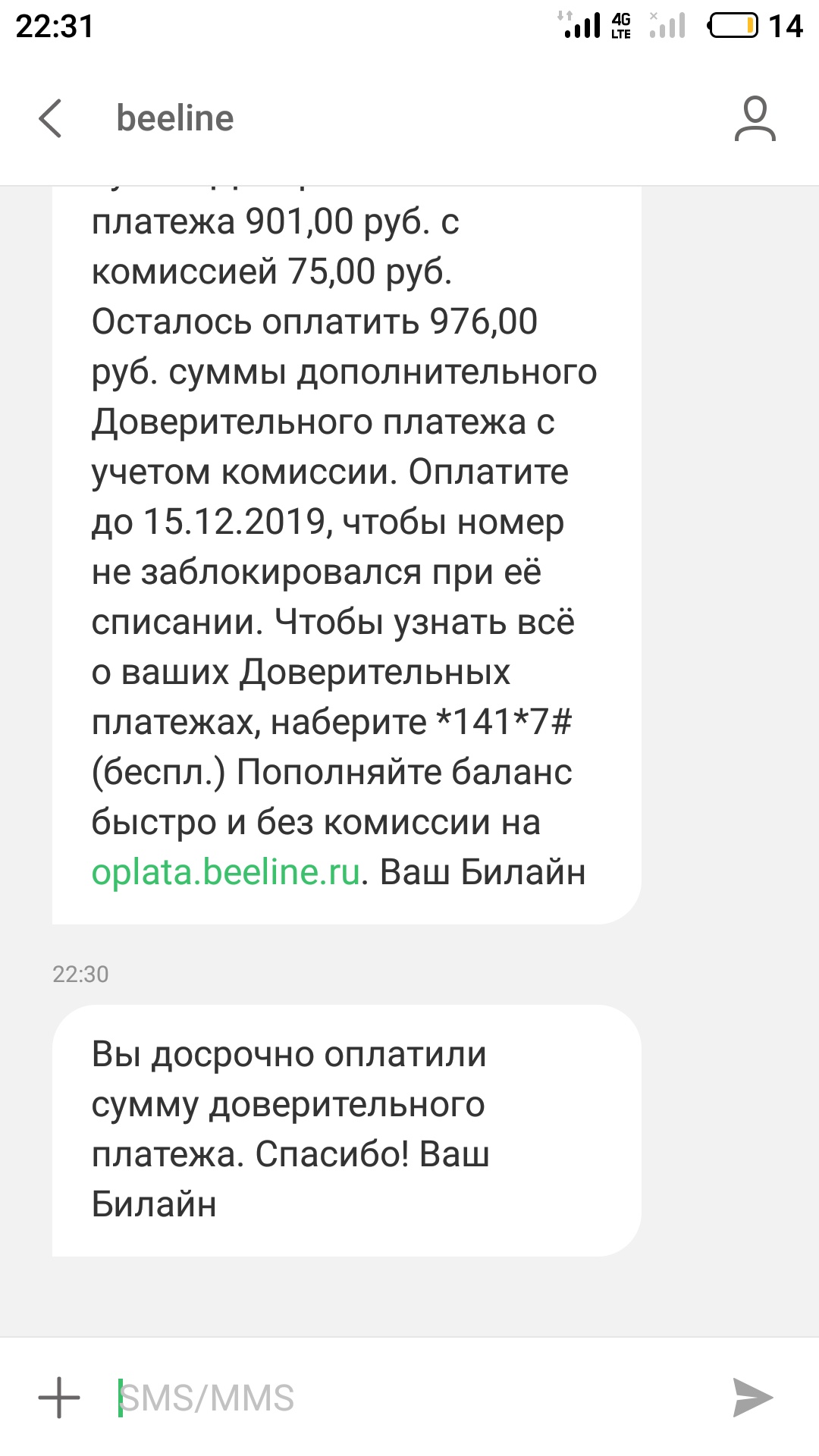
Task: Open beeline contact details
Action: click(x=755, y=119)
